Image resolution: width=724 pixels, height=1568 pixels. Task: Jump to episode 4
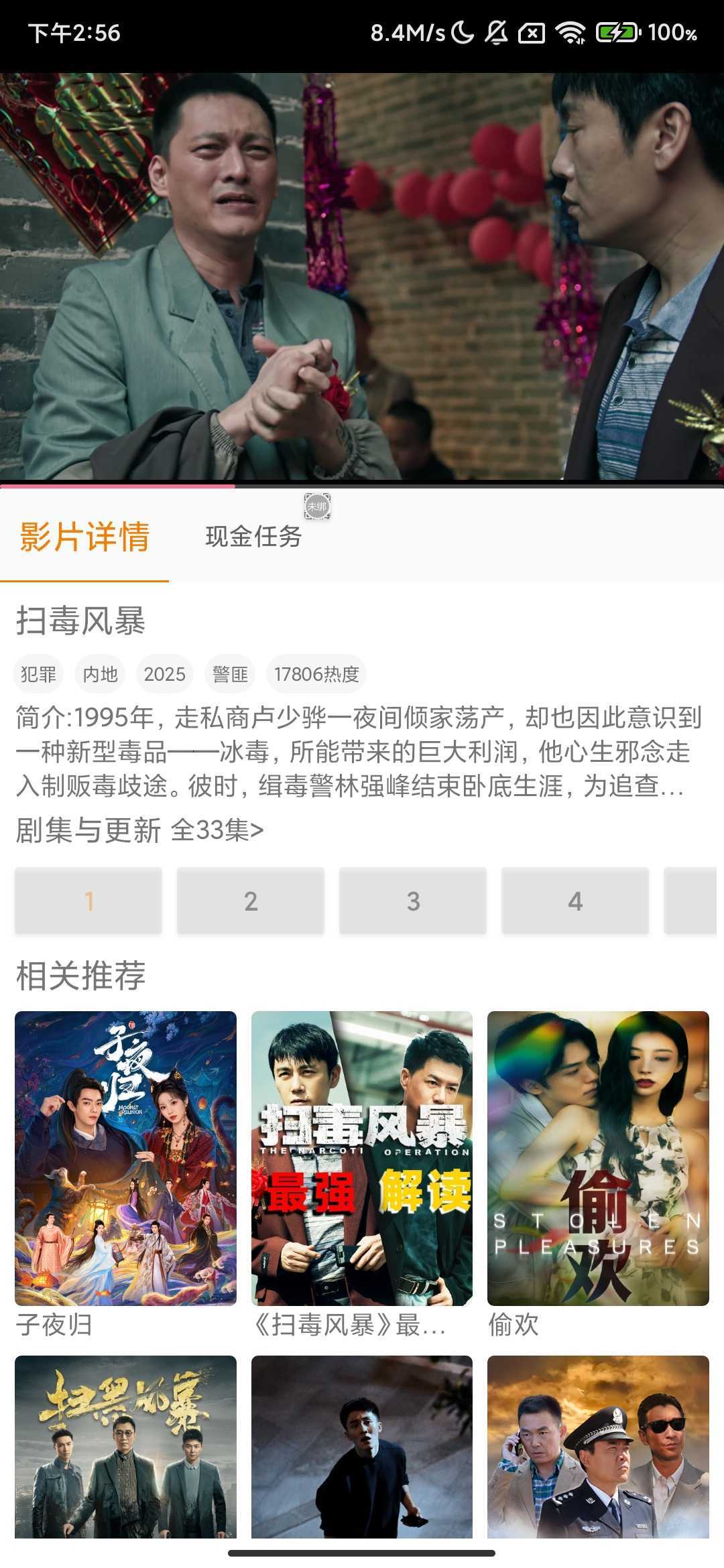pos(575,901)
